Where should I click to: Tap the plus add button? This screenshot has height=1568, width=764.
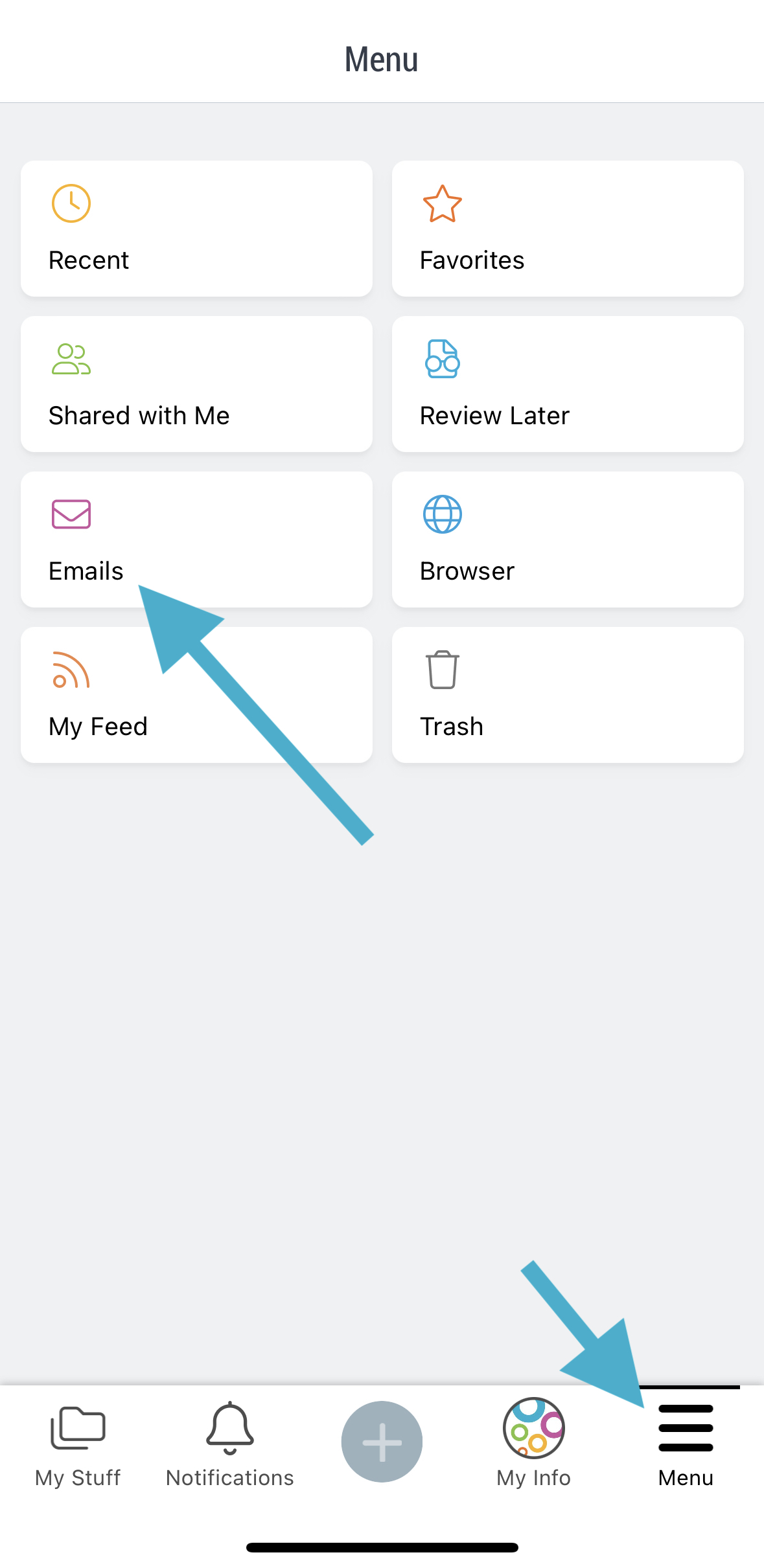[x=382, y=1442]
